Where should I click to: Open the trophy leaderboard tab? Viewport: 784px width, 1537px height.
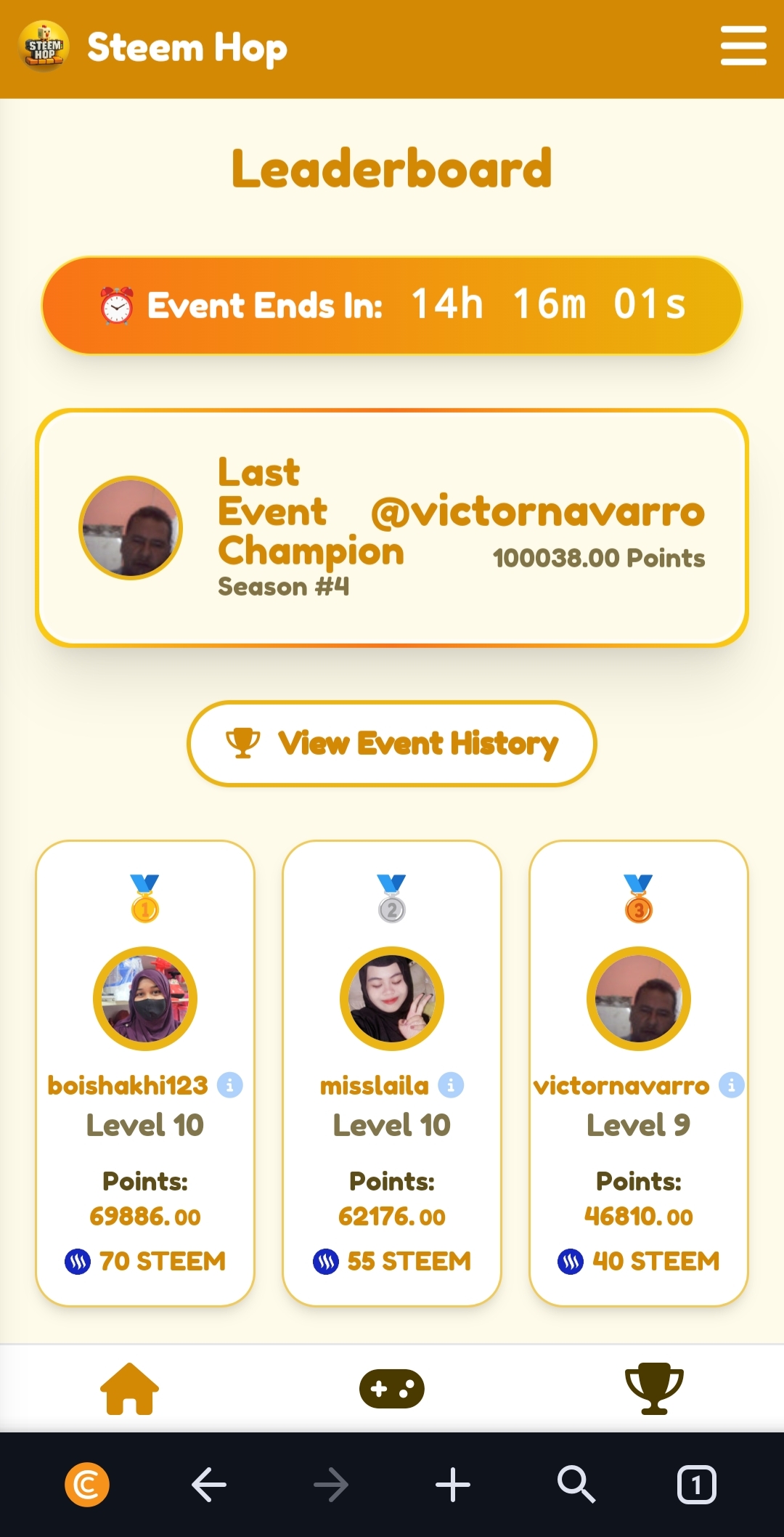[x=654, y=1388]
